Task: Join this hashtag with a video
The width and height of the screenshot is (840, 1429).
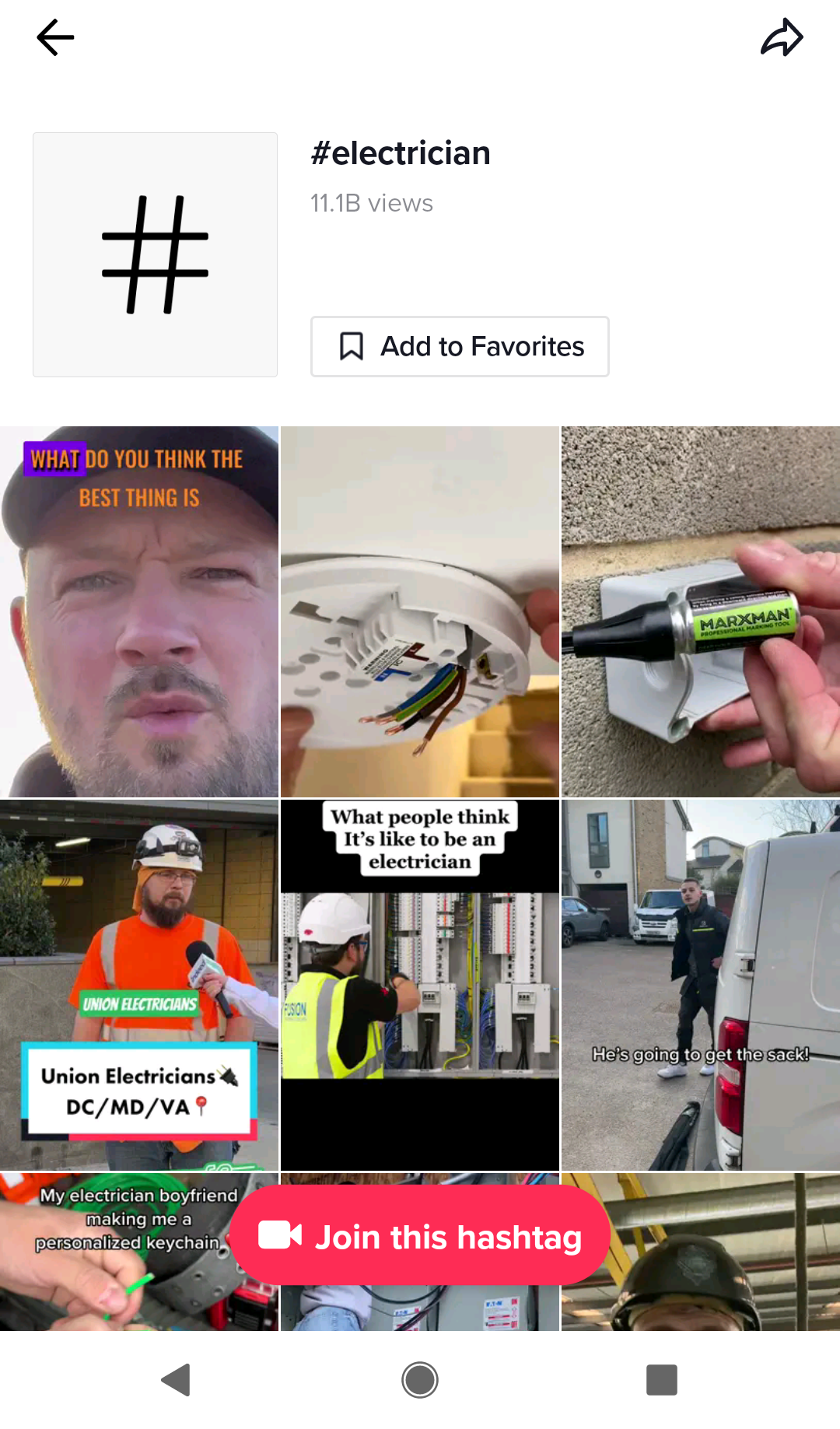Action: pyautogui.click(x=420, y=1235)
